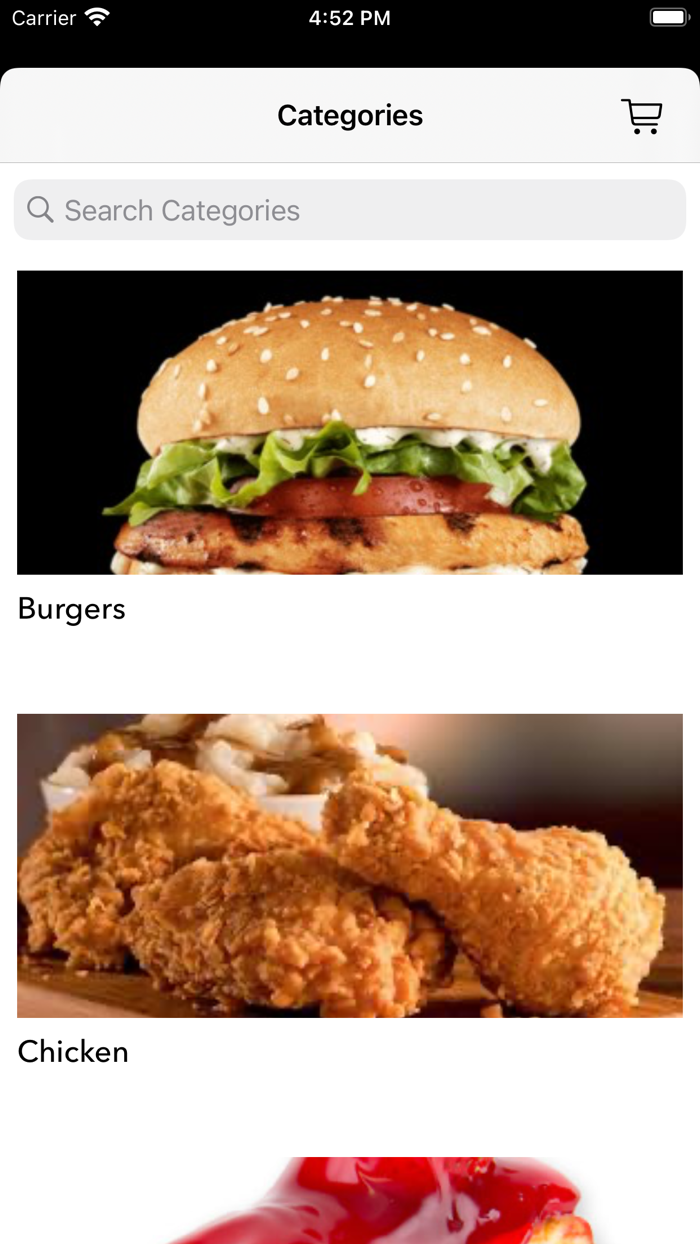Screen dimensions: 700x1244
Task: Open the shopping cart
Action: pyautogui.click(x=641, y=116)
